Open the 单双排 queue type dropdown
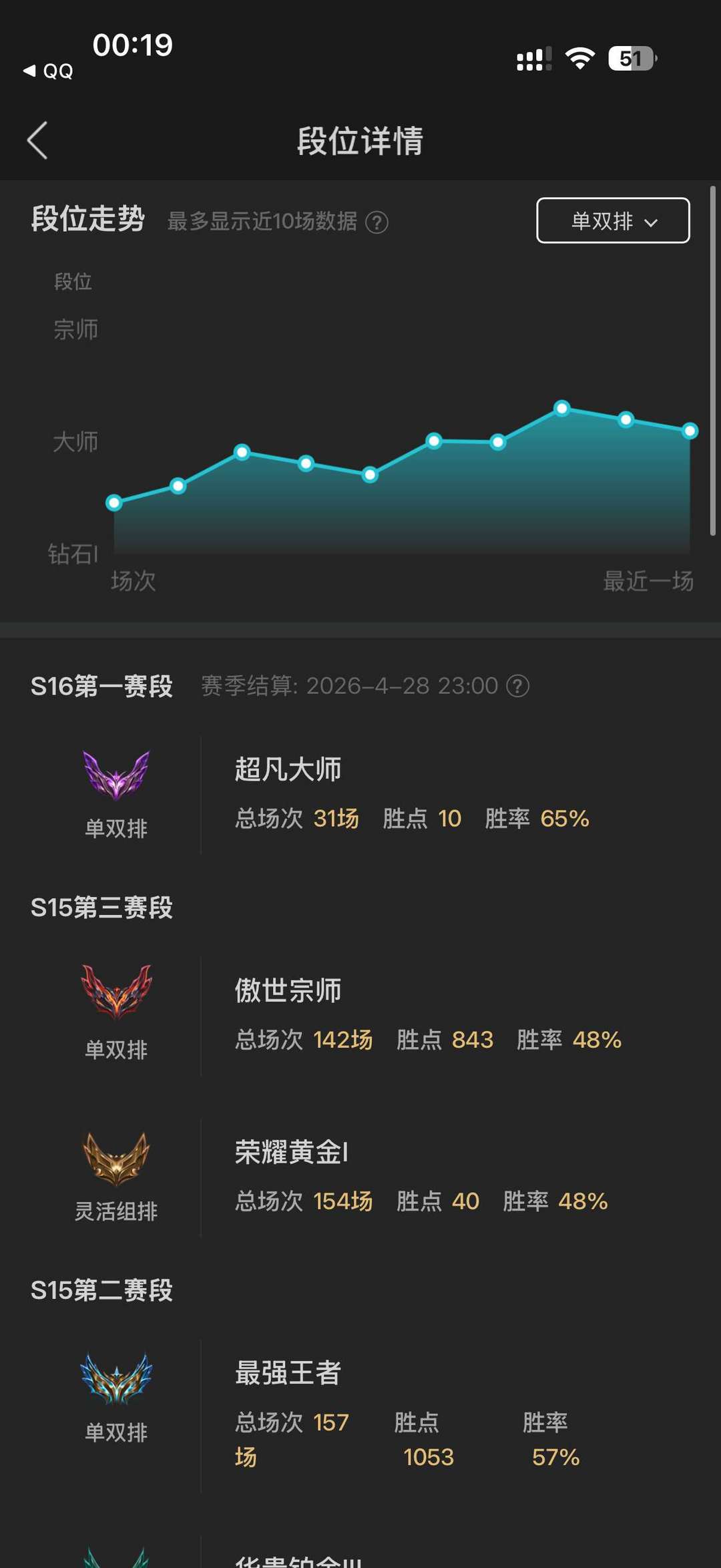Image resolution: width=721 pixels, height=1568 pixels. tap(612, 220)
